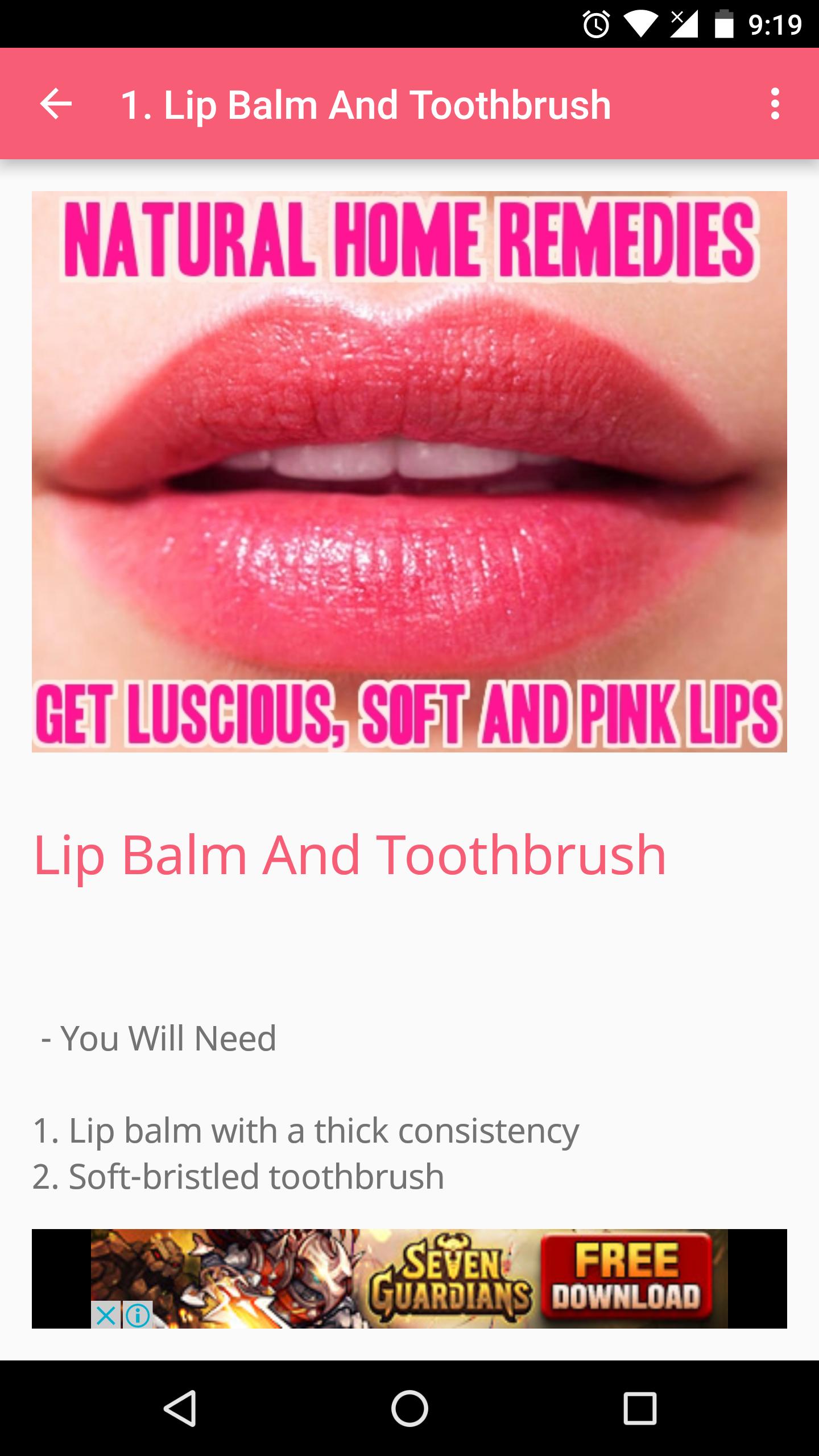Click the back arrow in the pink toolbar
Screen dimensions: 819x1456
[x=55, y=104]
